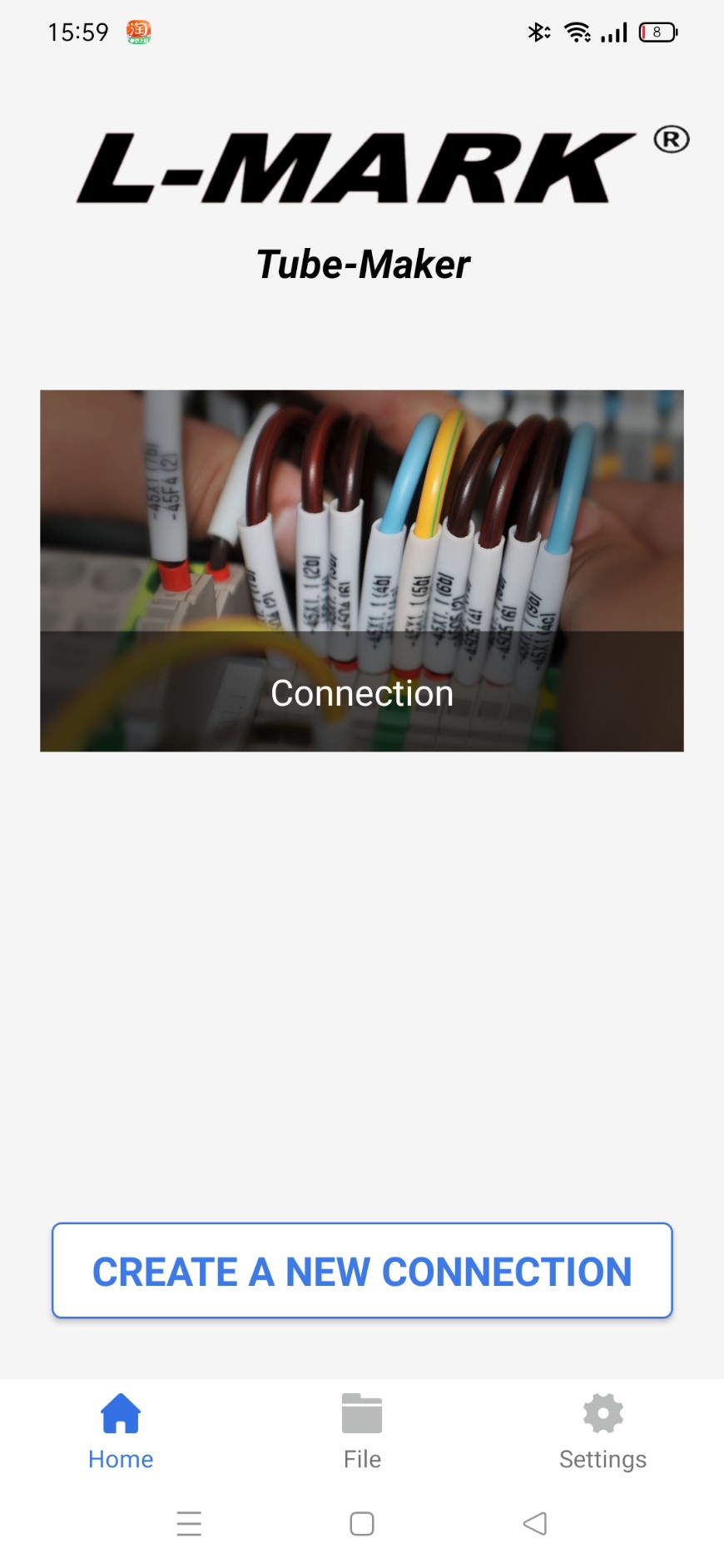Open the Settings tab
This screenshot has height=1568, width=724.
pyautogui.click(x=603, y=1432)
